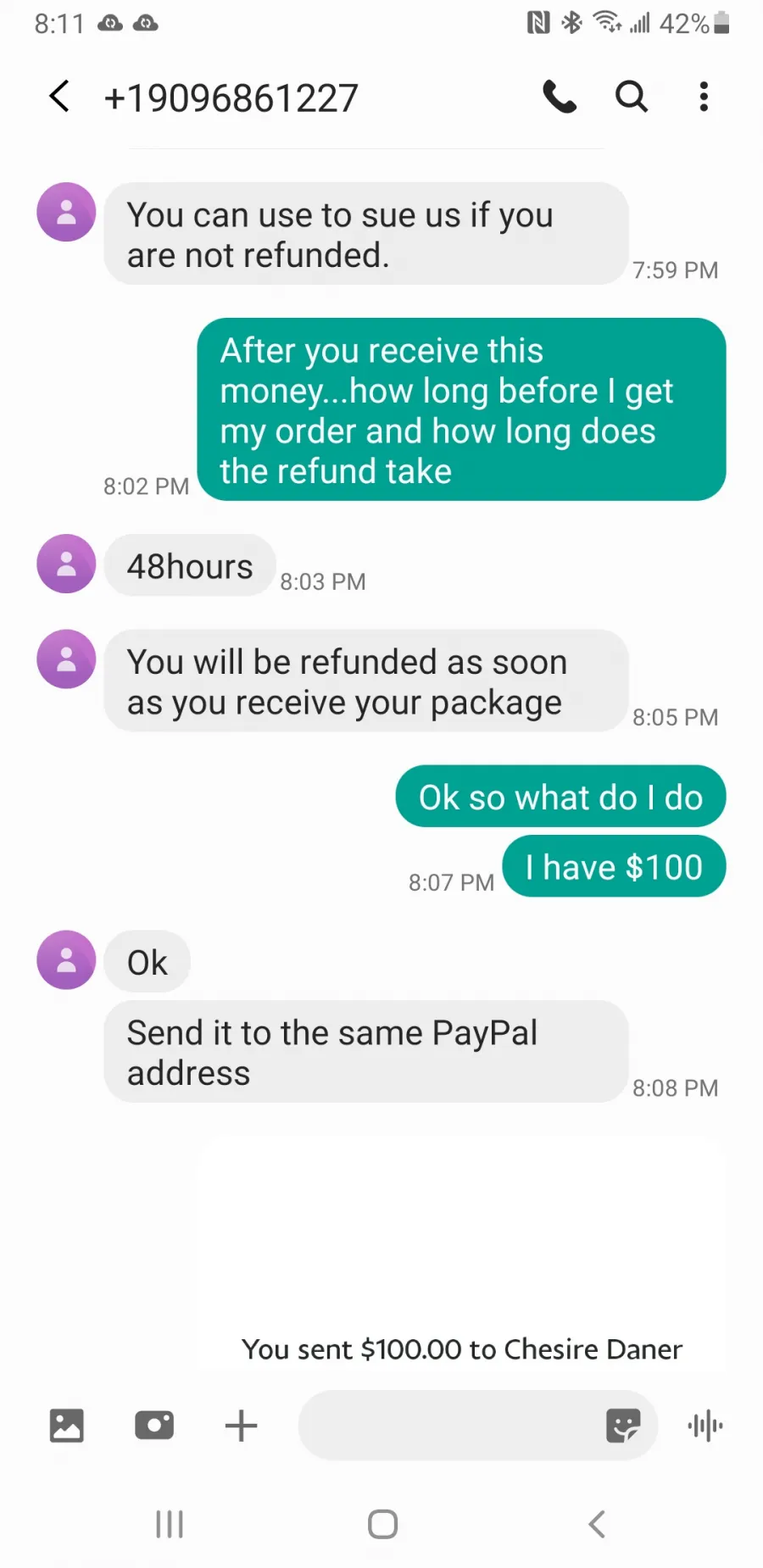Attach a picture from the gallery
This screenshot has height=1568, width=763.
(x=67, y=1426)
